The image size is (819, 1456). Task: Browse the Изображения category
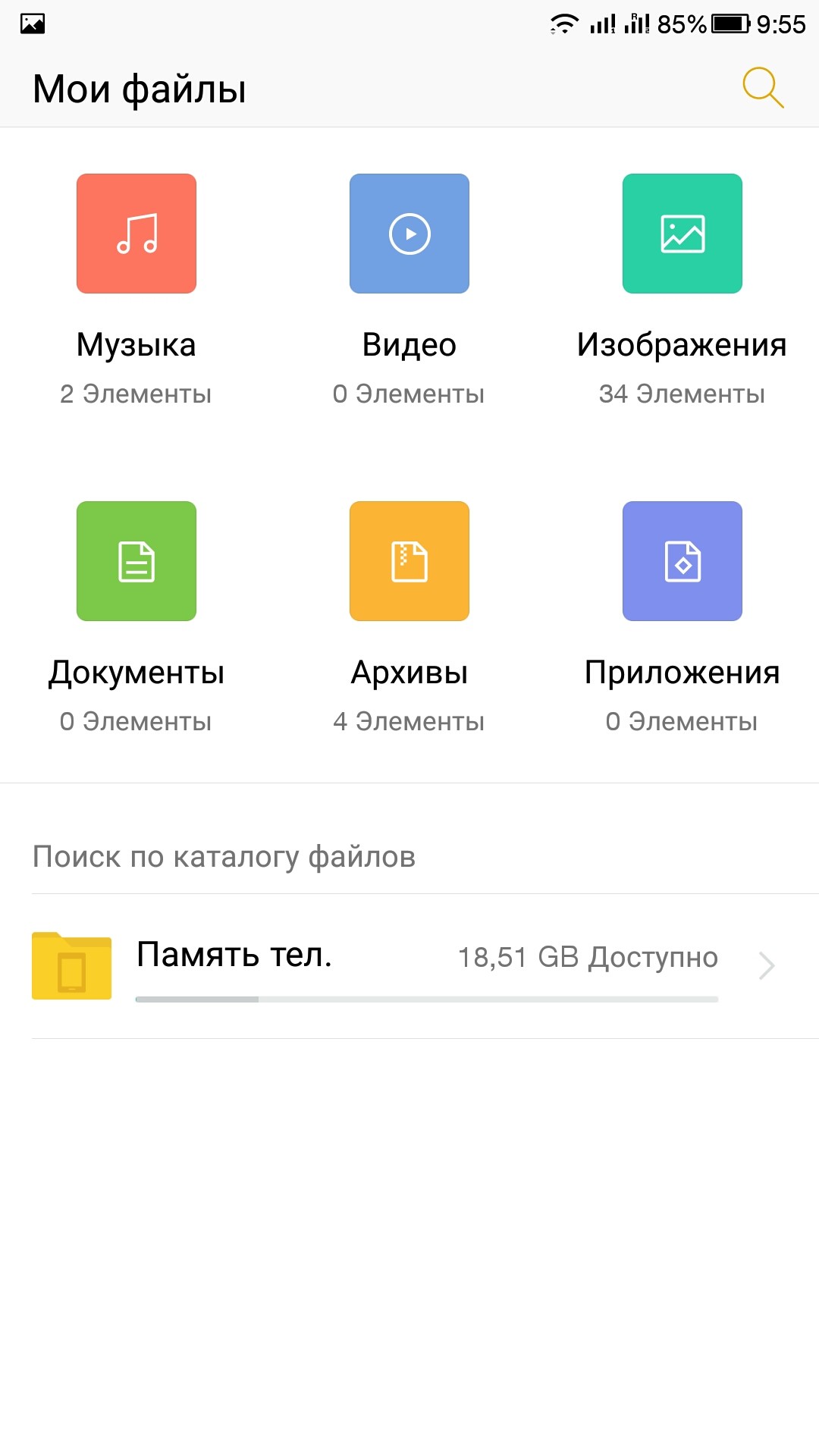point(682,234)
